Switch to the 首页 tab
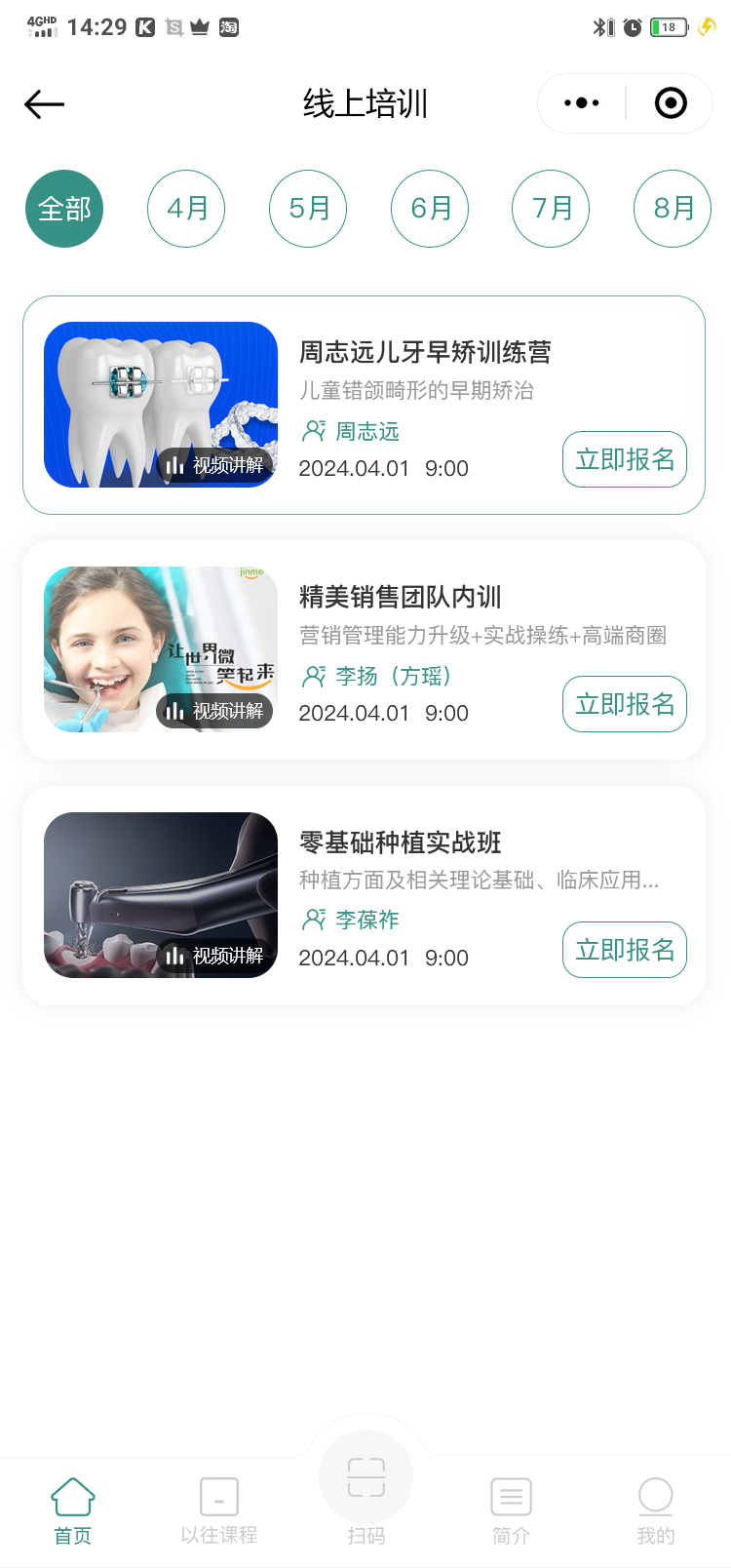The height and width of the screenshot is (1568, 731). tap(73, 1510)
